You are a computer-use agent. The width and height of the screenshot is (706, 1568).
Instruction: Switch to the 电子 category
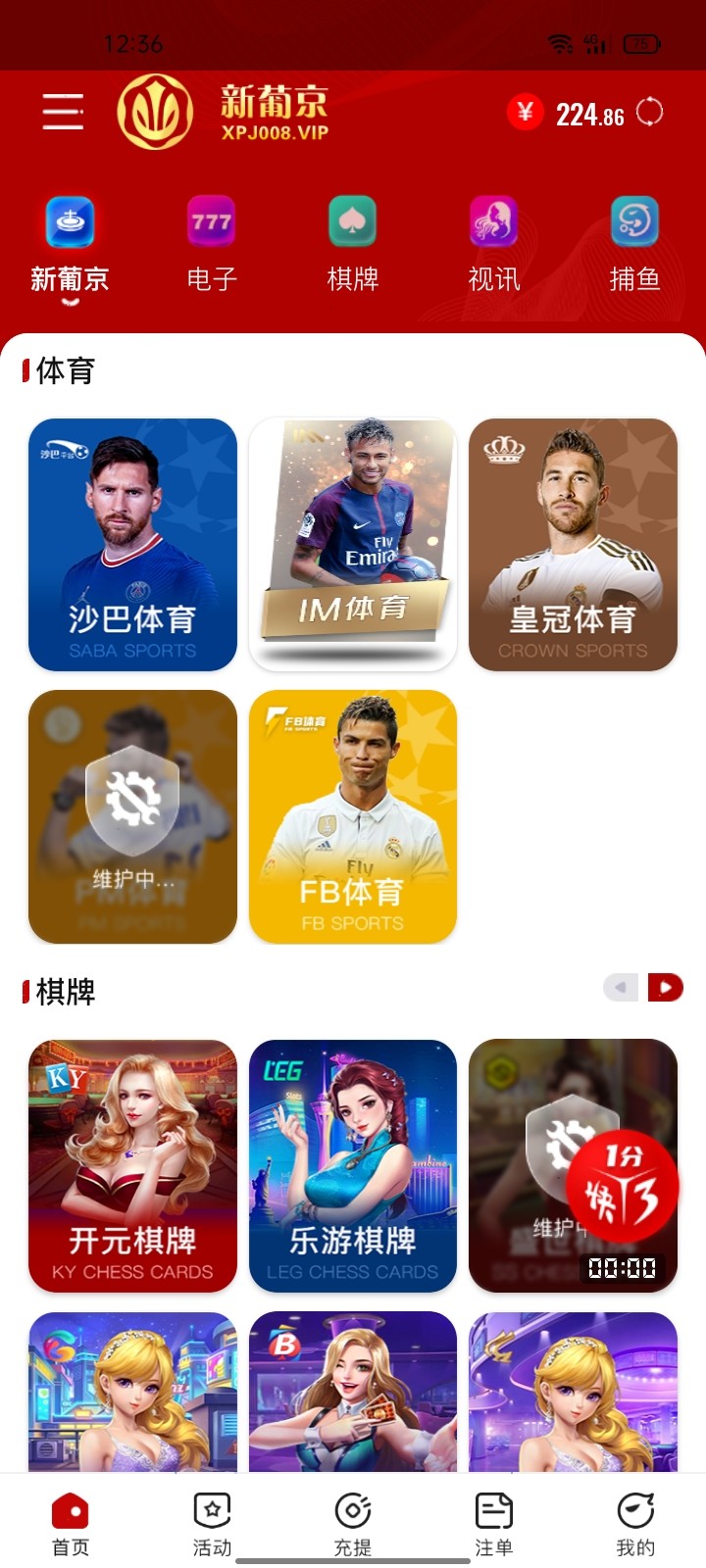pos(211,245)
